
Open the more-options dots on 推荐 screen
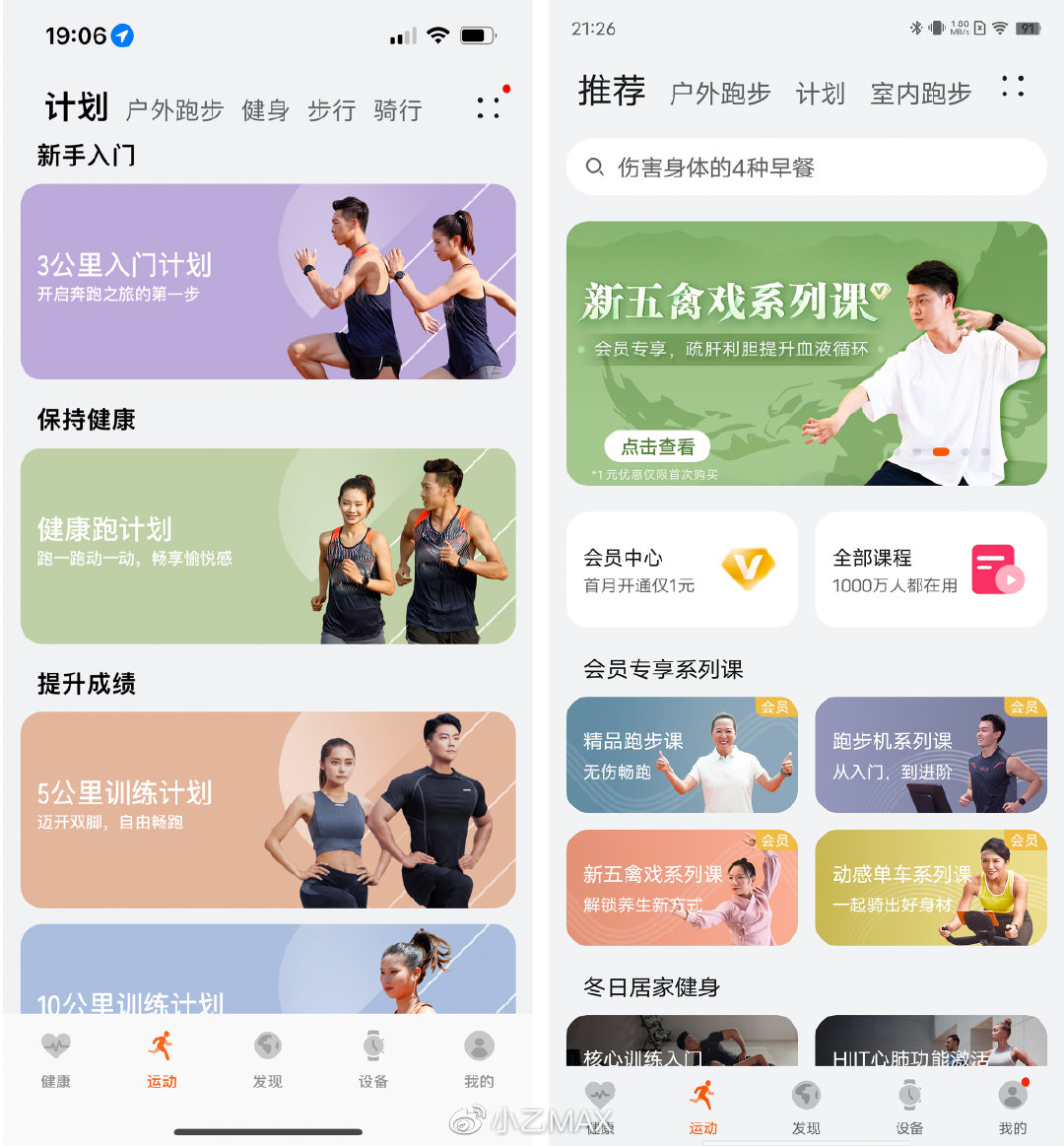pyautogui.click(x=1013, y=89)
